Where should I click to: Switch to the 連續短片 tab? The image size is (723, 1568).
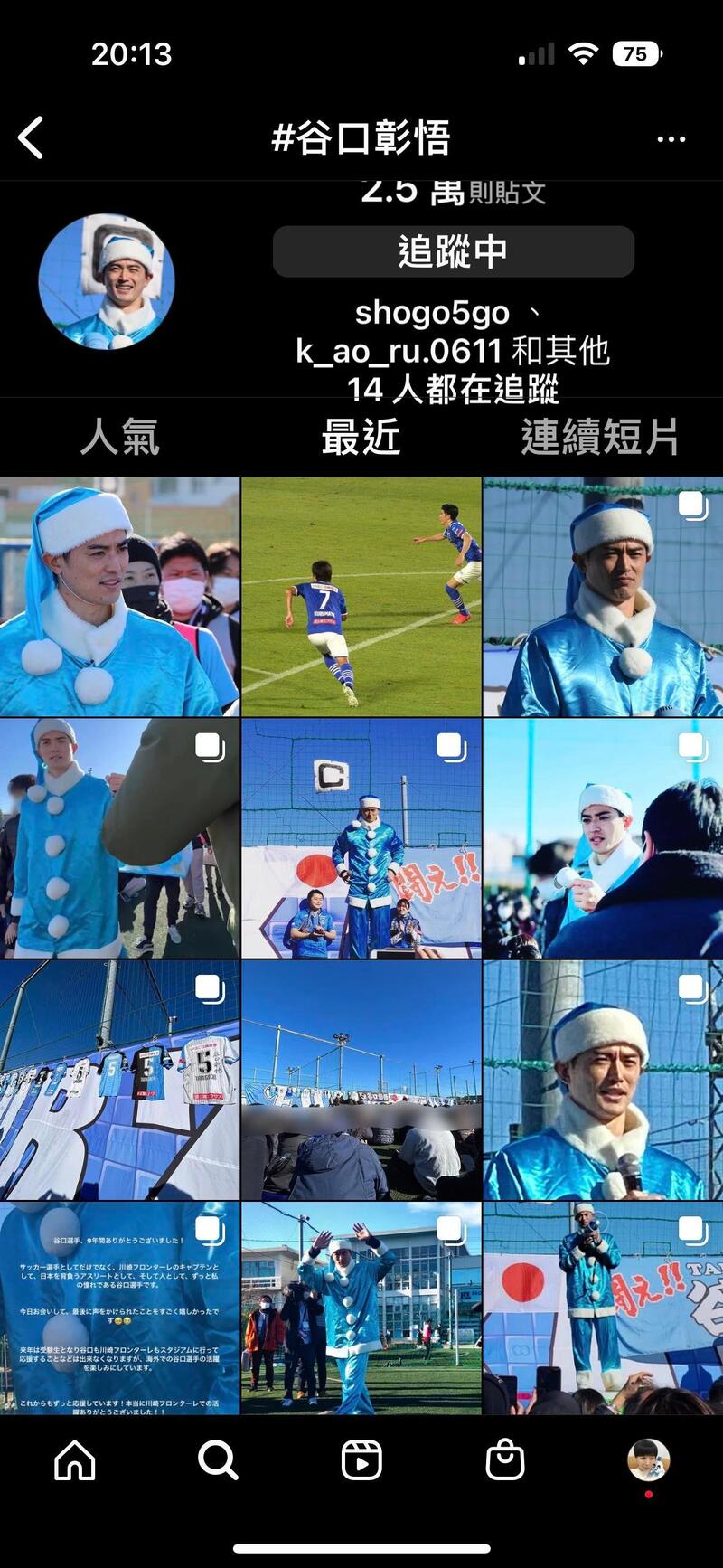(600, 438)
